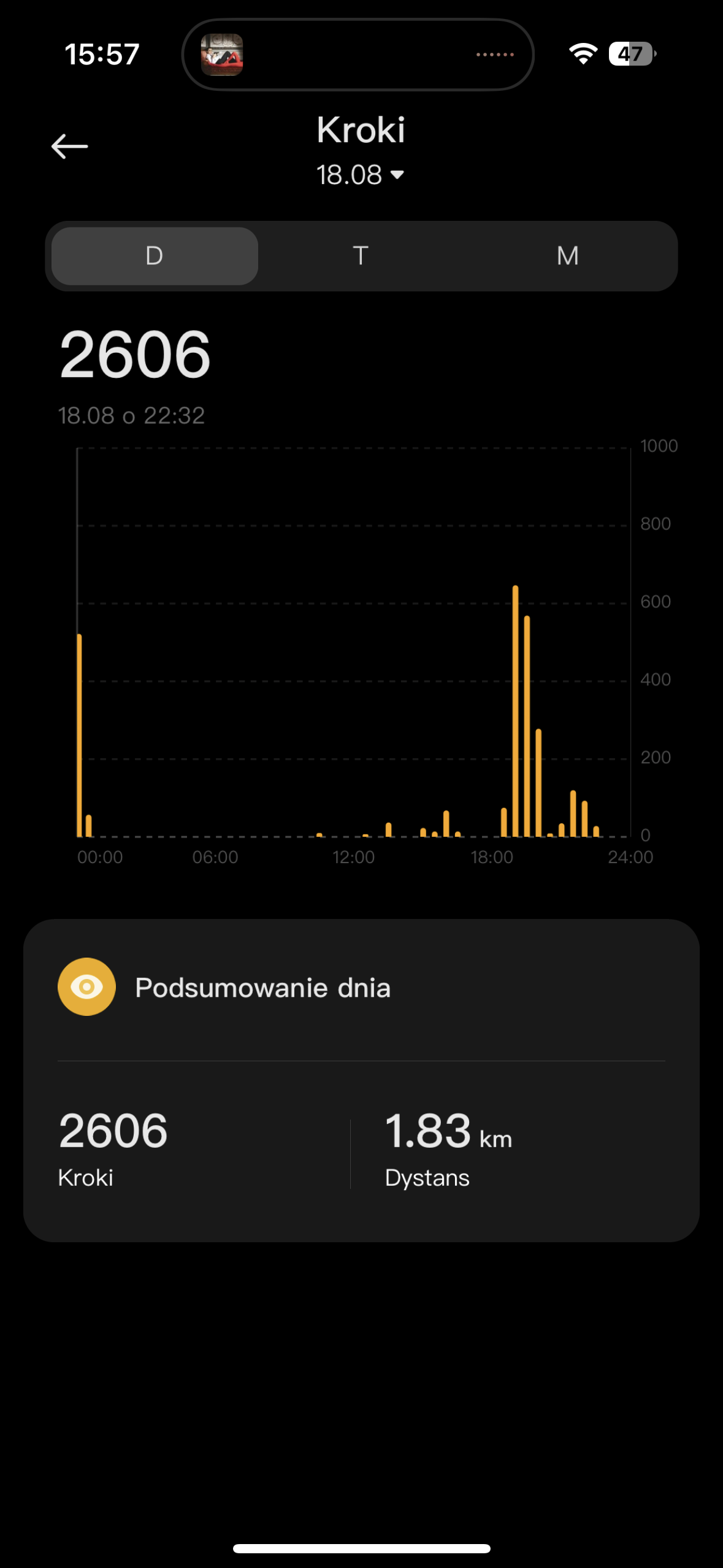Switch to the T weekly tab
Viewport: 723px width, 1568px height.
(361, 256)
